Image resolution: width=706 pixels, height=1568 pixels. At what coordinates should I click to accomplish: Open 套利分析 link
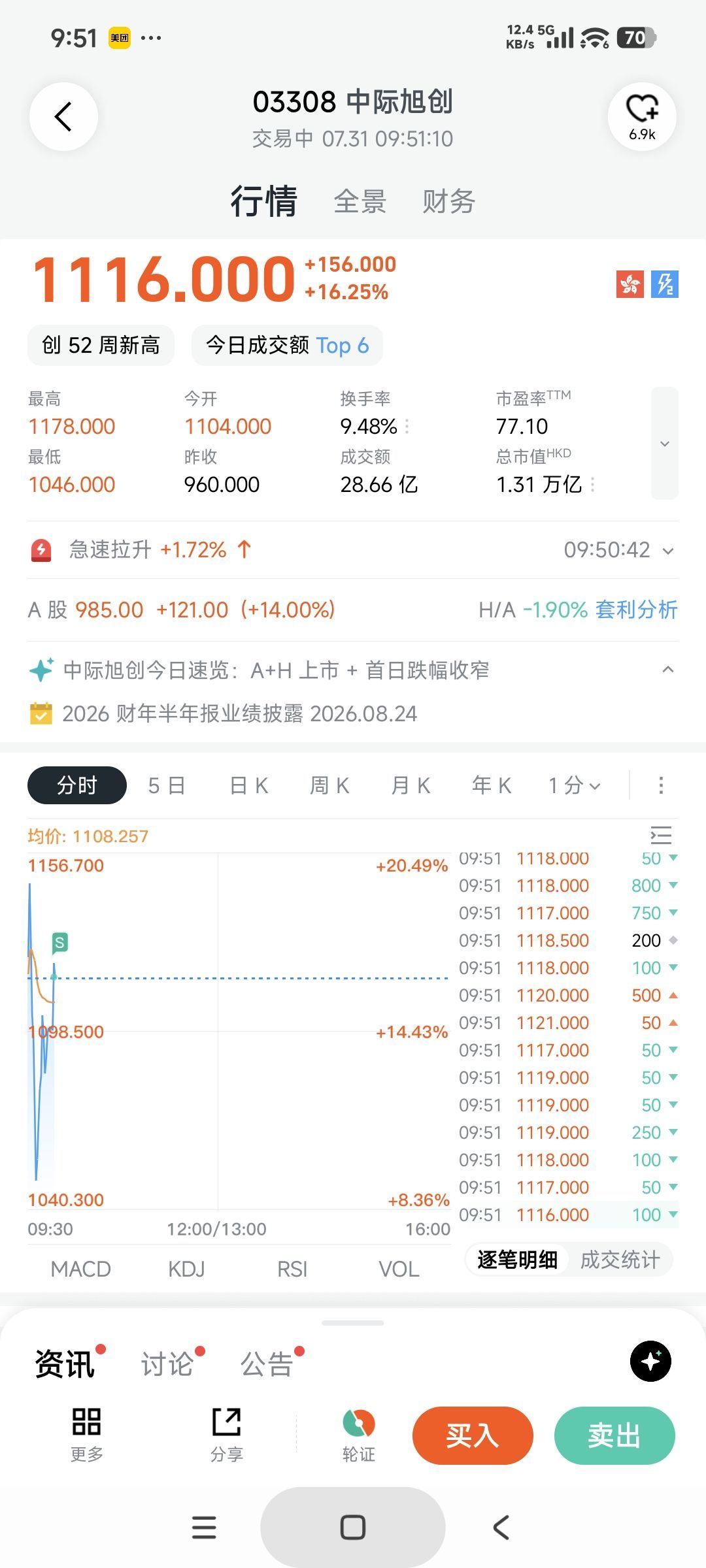coord(636,610)
